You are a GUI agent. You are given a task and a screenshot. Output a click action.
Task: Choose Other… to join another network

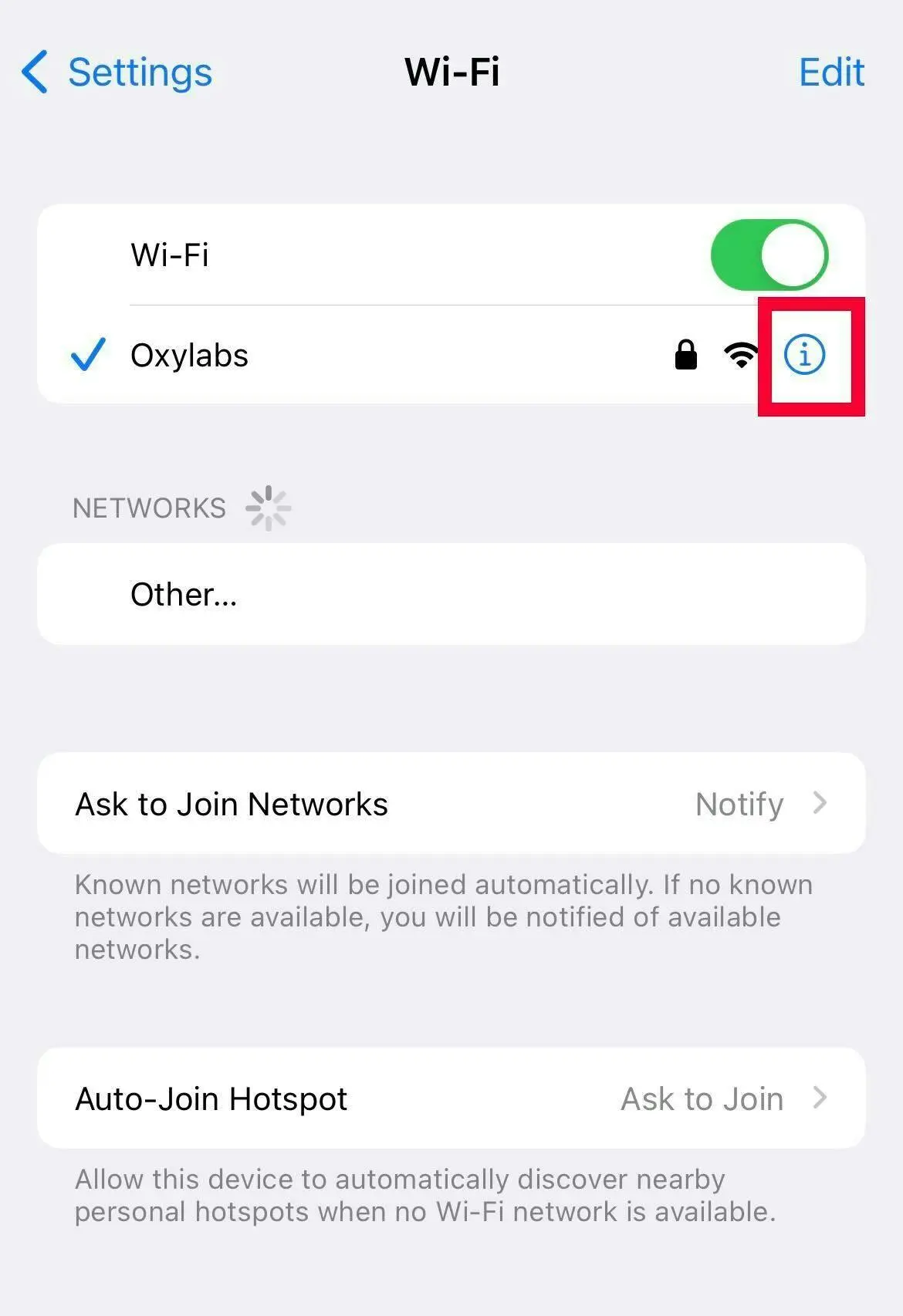pos(451,594)
